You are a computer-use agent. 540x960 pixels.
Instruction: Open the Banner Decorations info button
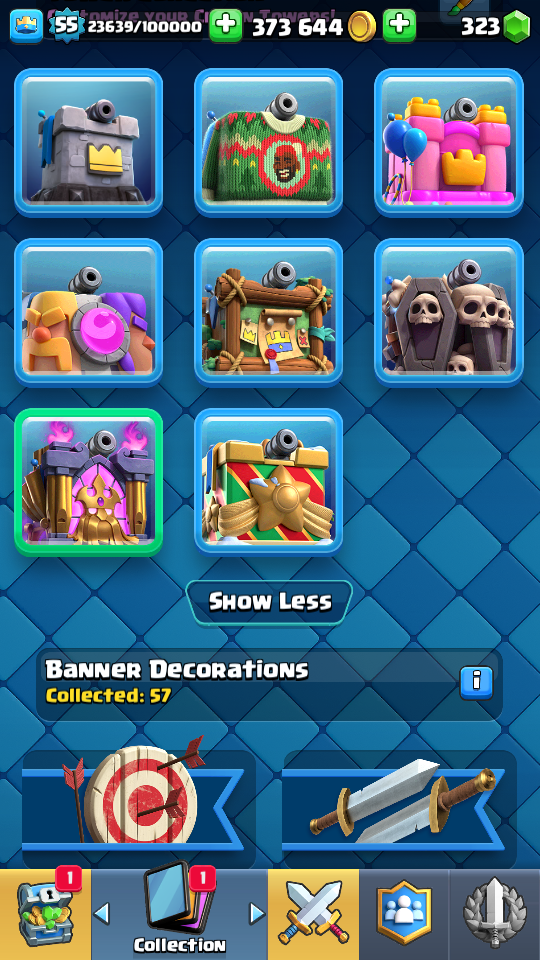[x=476, y=683]
